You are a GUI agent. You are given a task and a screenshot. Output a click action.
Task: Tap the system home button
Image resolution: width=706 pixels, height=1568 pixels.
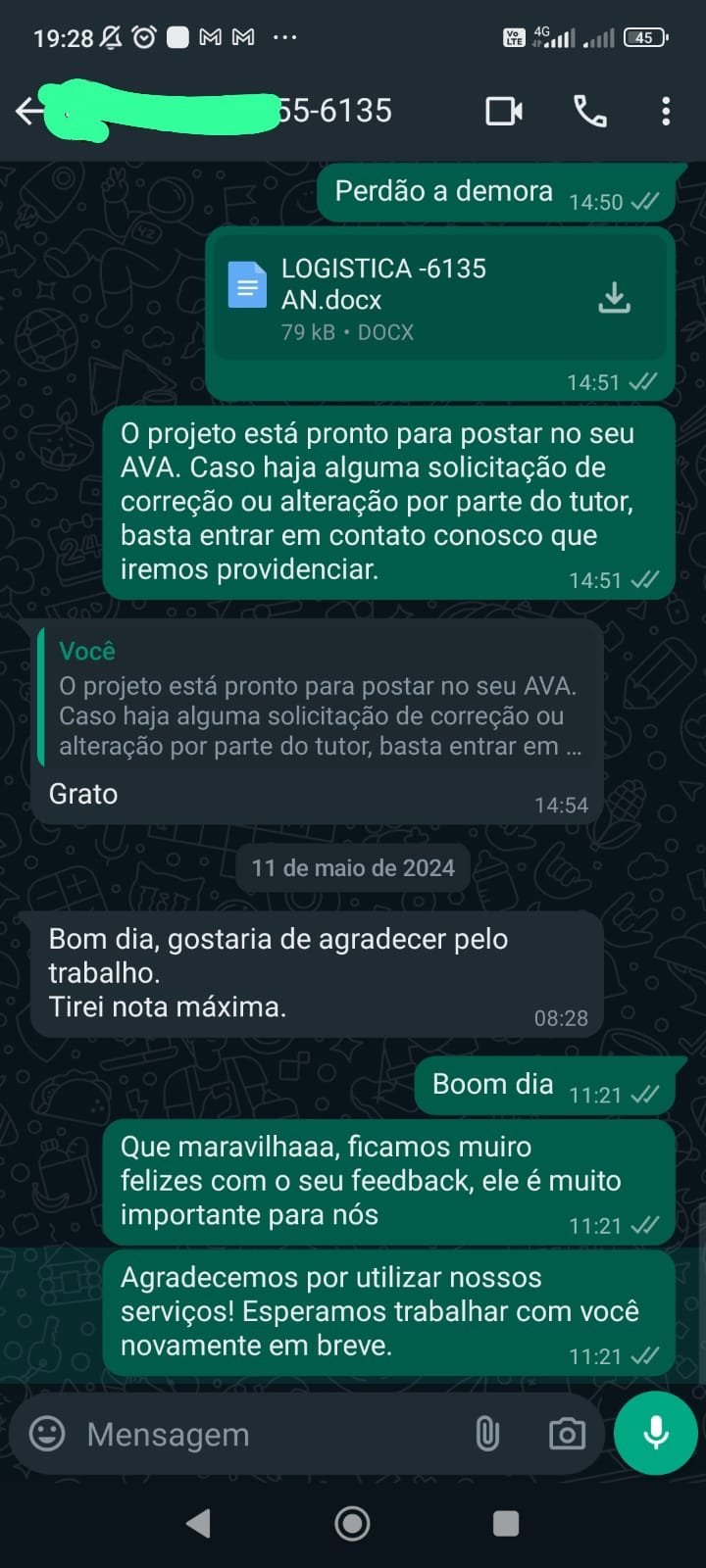[x=352, y=1523]
